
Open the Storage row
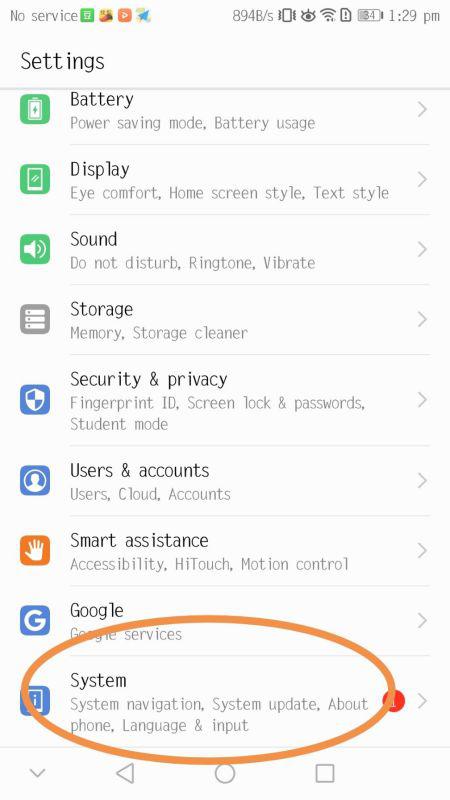point(225,319)
